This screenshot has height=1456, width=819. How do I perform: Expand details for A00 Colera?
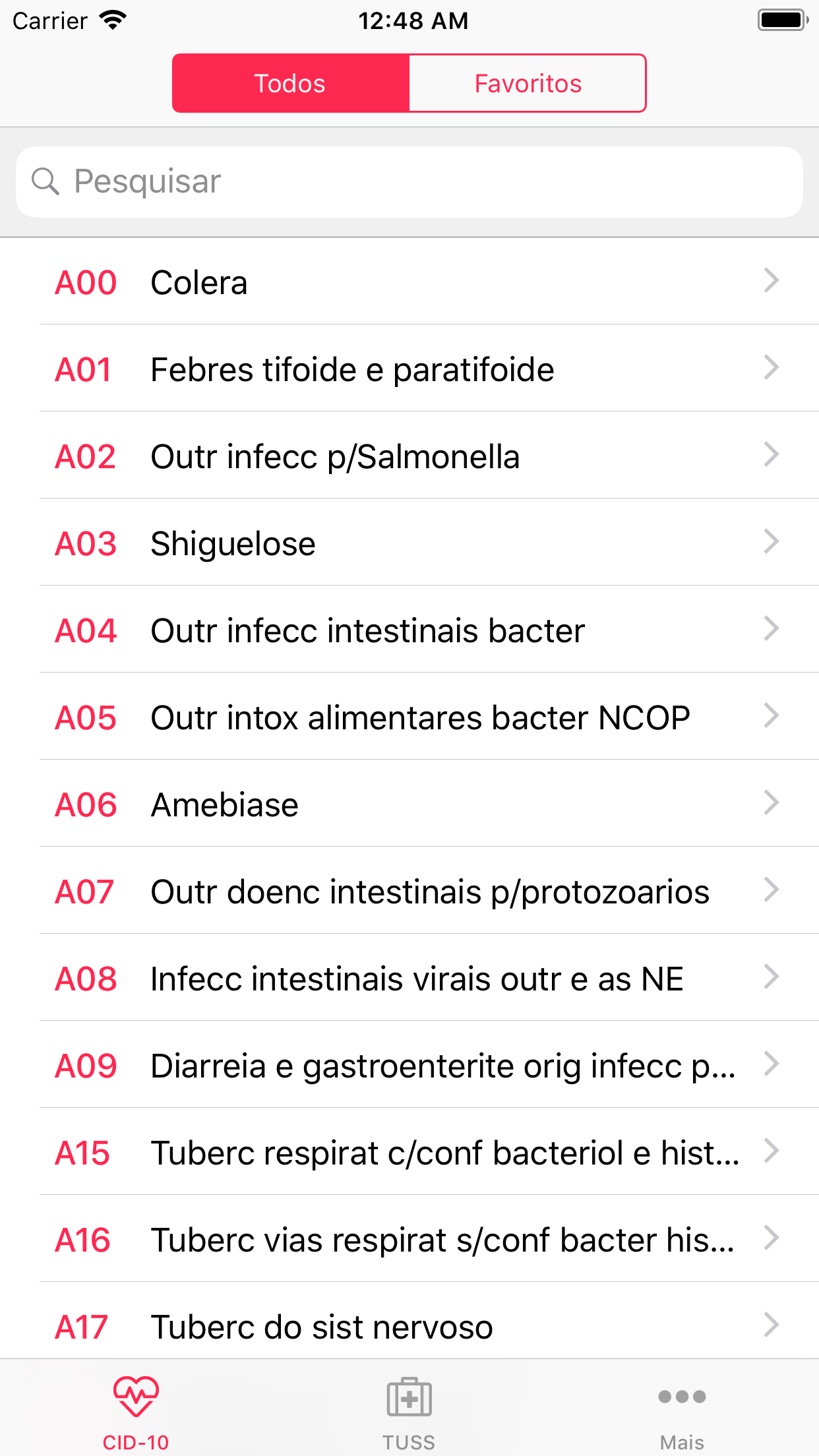click(409, 282)
